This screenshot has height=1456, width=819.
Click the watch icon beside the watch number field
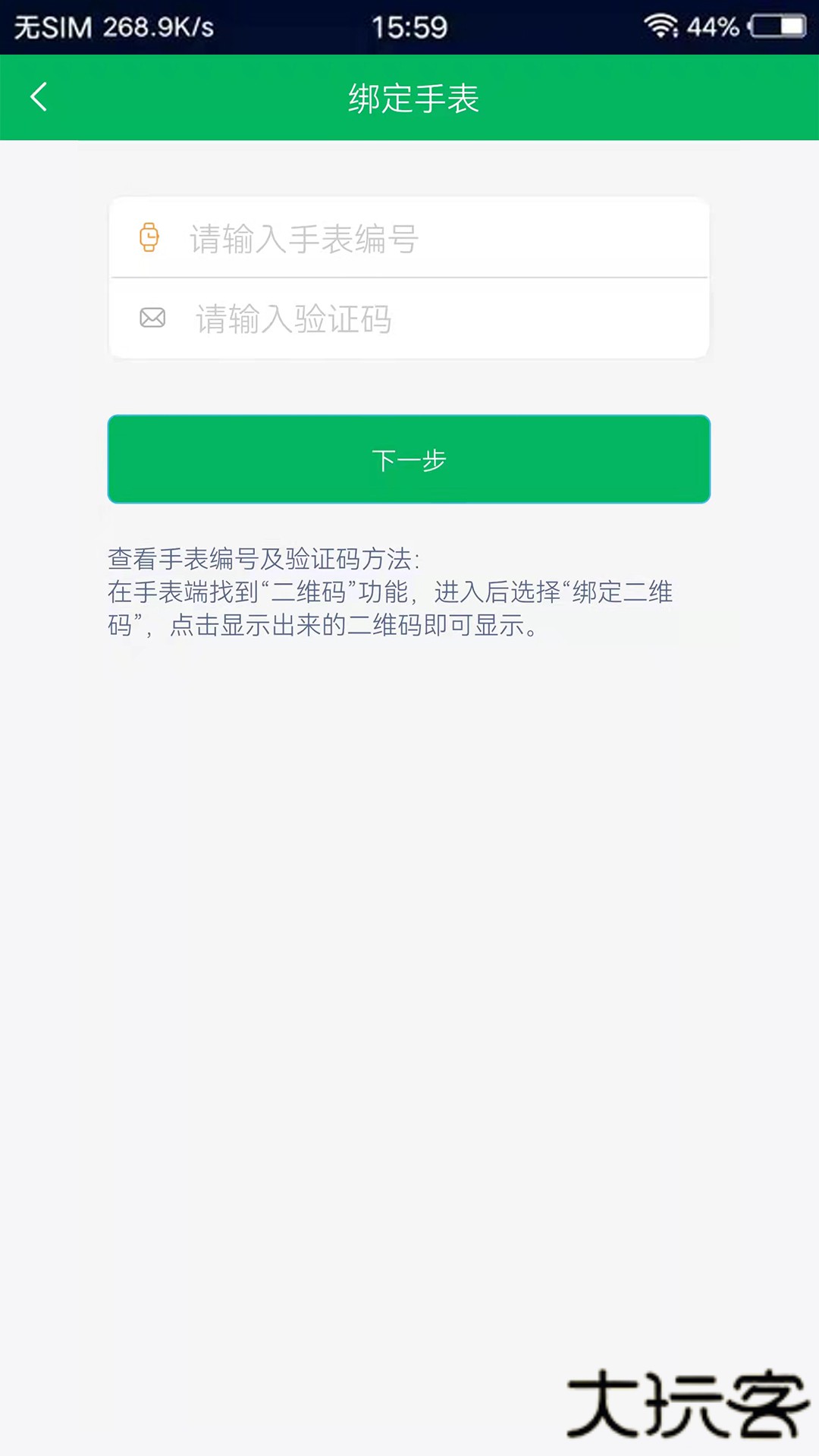click(150, 237)
